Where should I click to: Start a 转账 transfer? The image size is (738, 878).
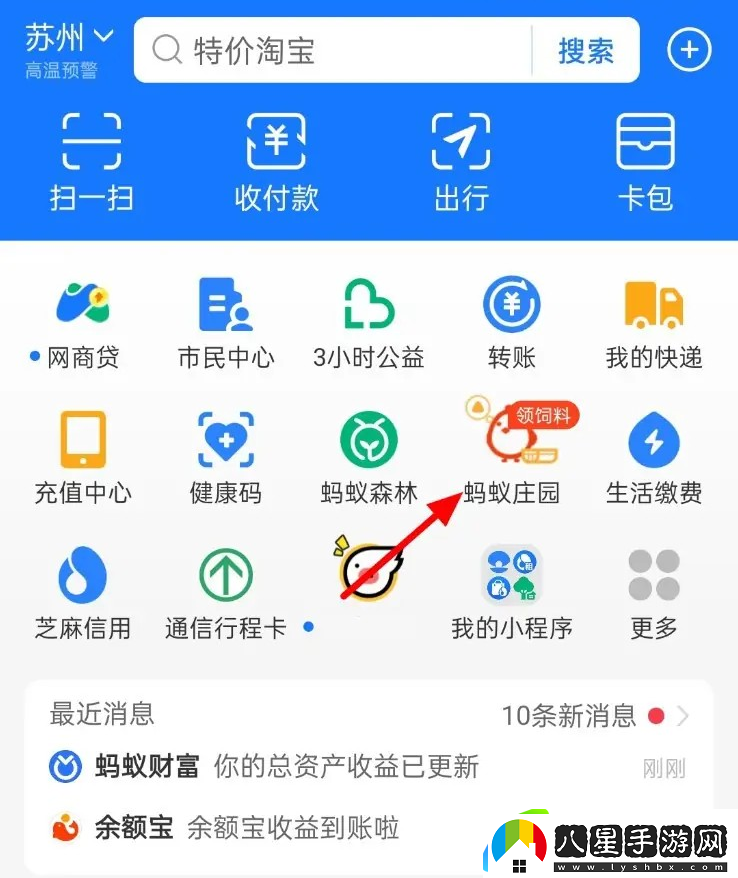click(x=512, y=322)
